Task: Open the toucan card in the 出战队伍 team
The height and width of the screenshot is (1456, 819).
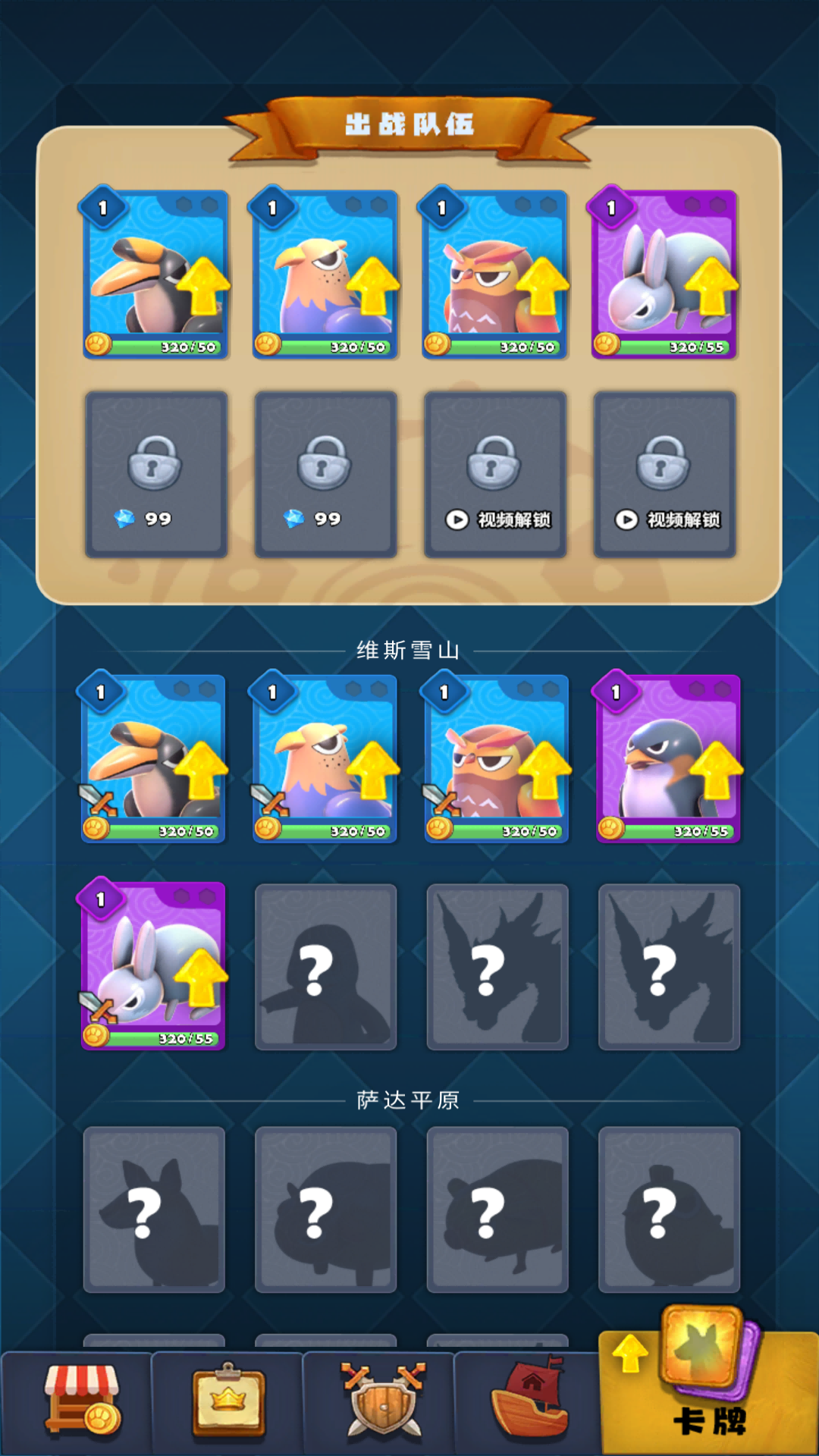Action: click(x=156, y=275)
